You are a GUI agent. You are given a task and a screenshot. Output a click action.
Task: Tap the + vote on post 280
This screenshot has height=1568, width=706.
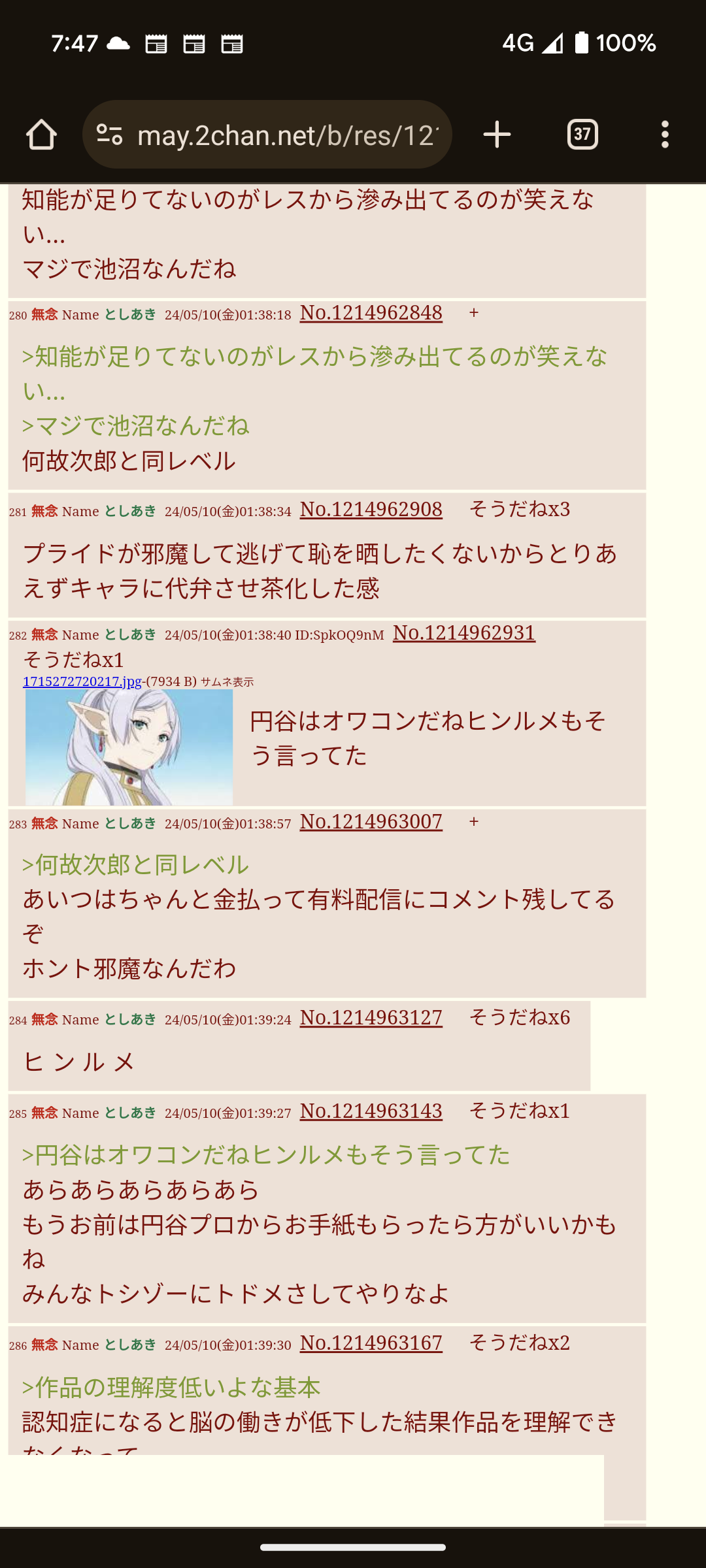(474, 313)
